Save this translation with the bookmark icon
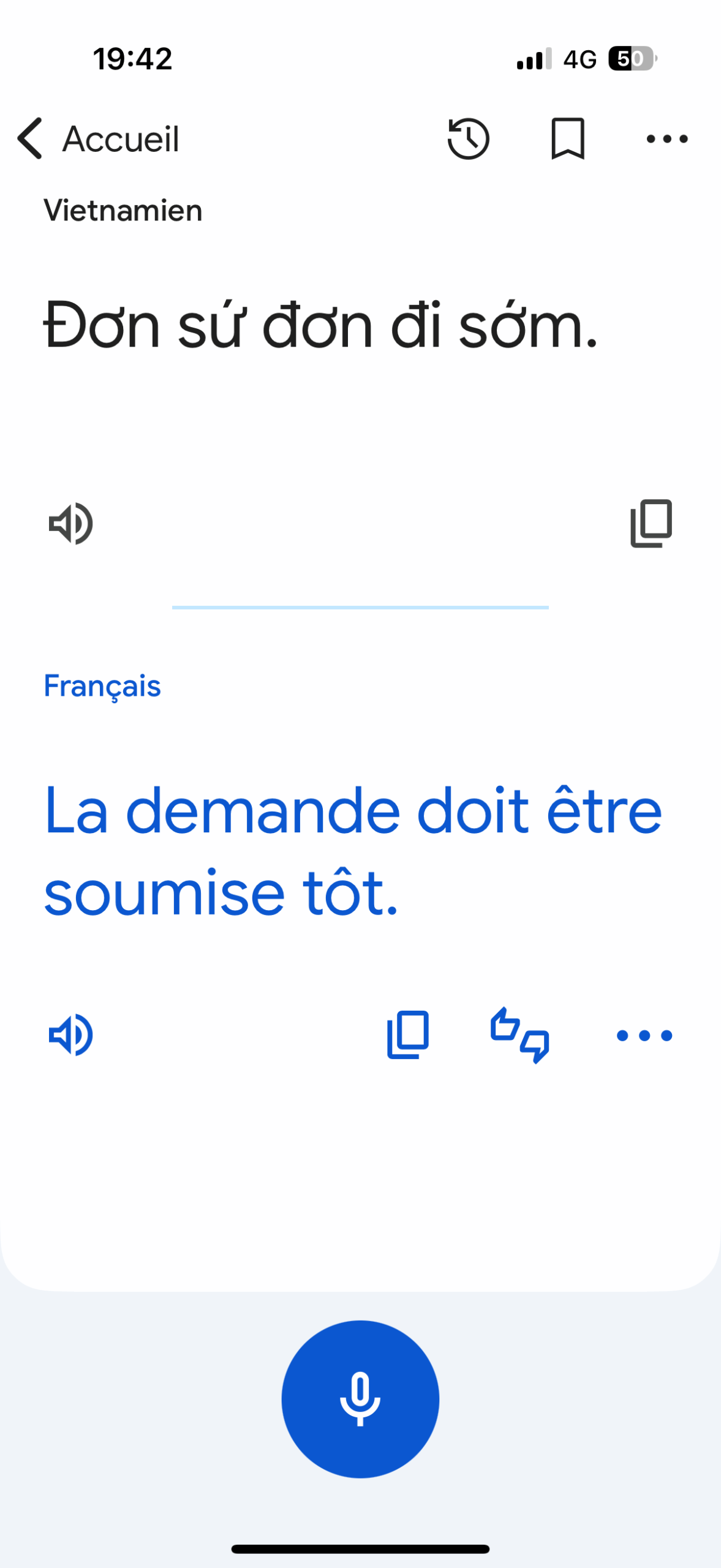The width and height of the screenshot is (721, 1568). (568, 138)
